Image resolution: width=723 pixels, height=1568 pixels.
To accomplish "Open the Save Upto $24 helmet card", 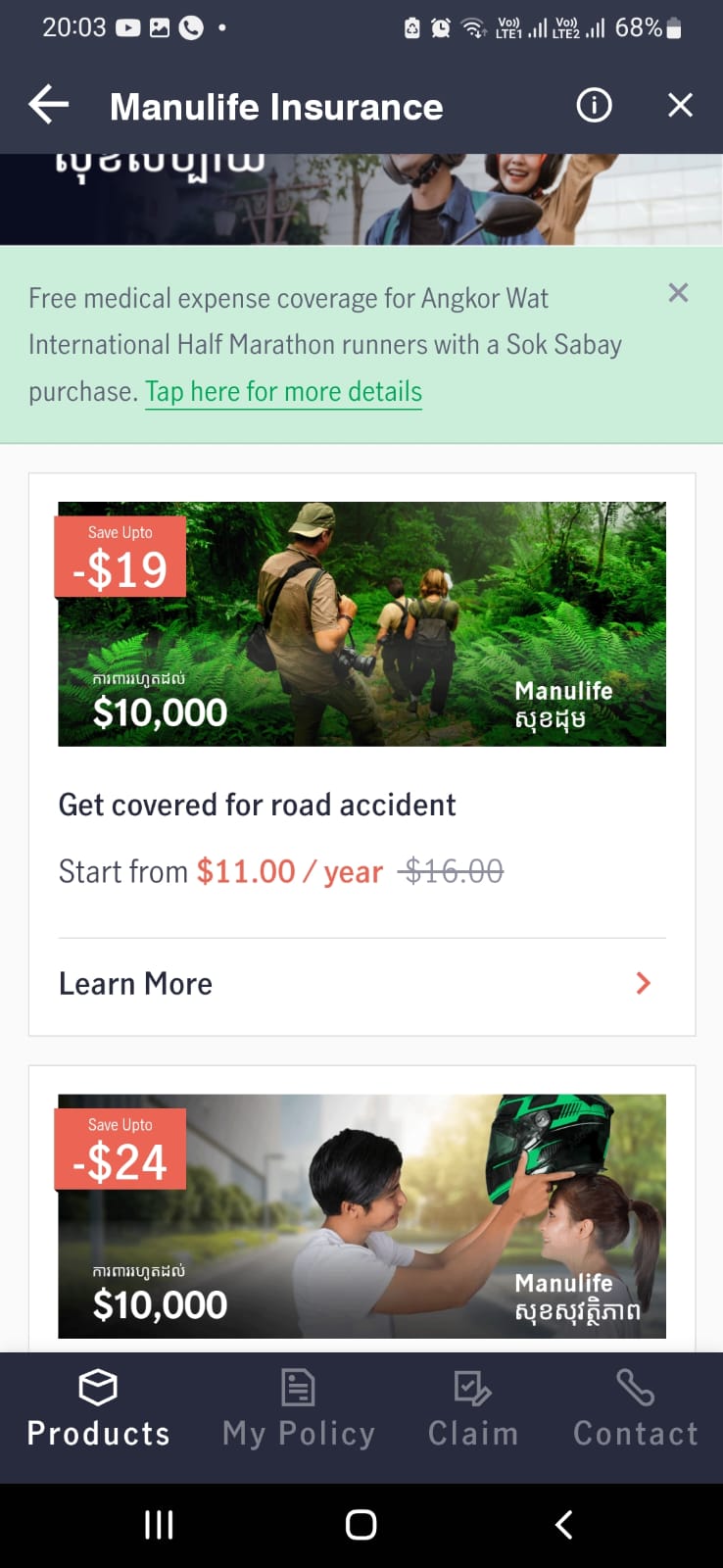I will [x=361, y=1216].
